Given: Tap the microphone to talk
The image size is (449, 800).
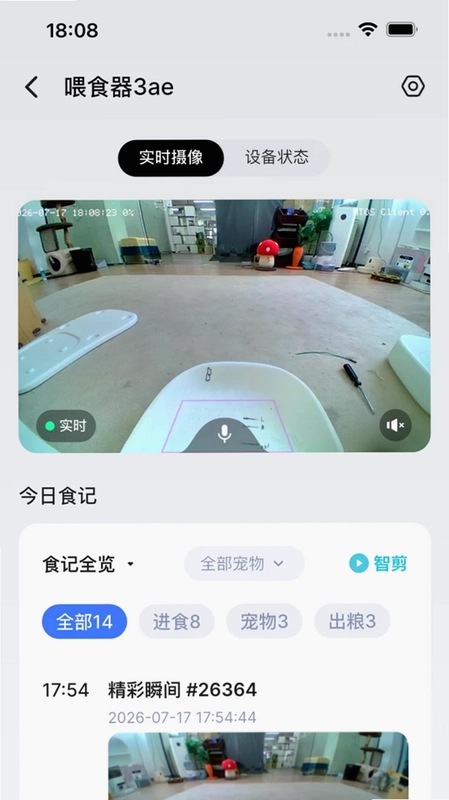Looking at the screenshot, I should tap(224, 434).
